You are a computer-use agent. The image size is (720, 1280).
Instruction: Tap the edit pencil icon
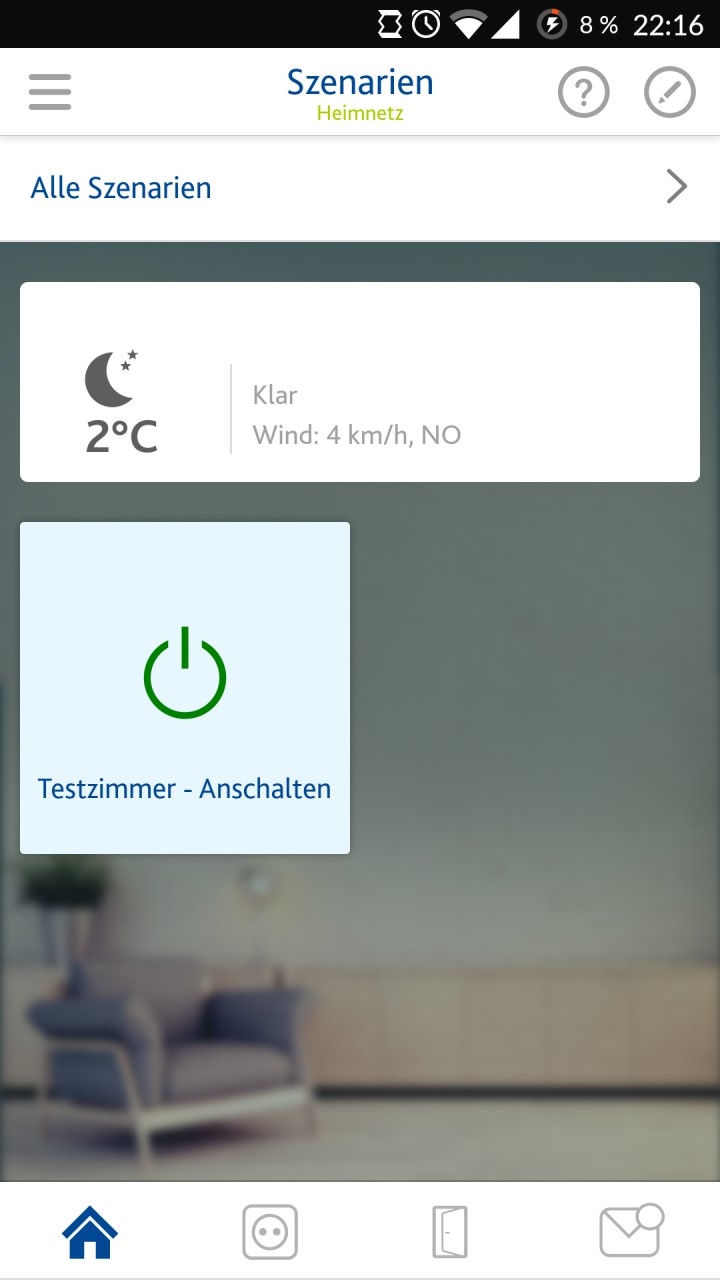pos(669,93)
